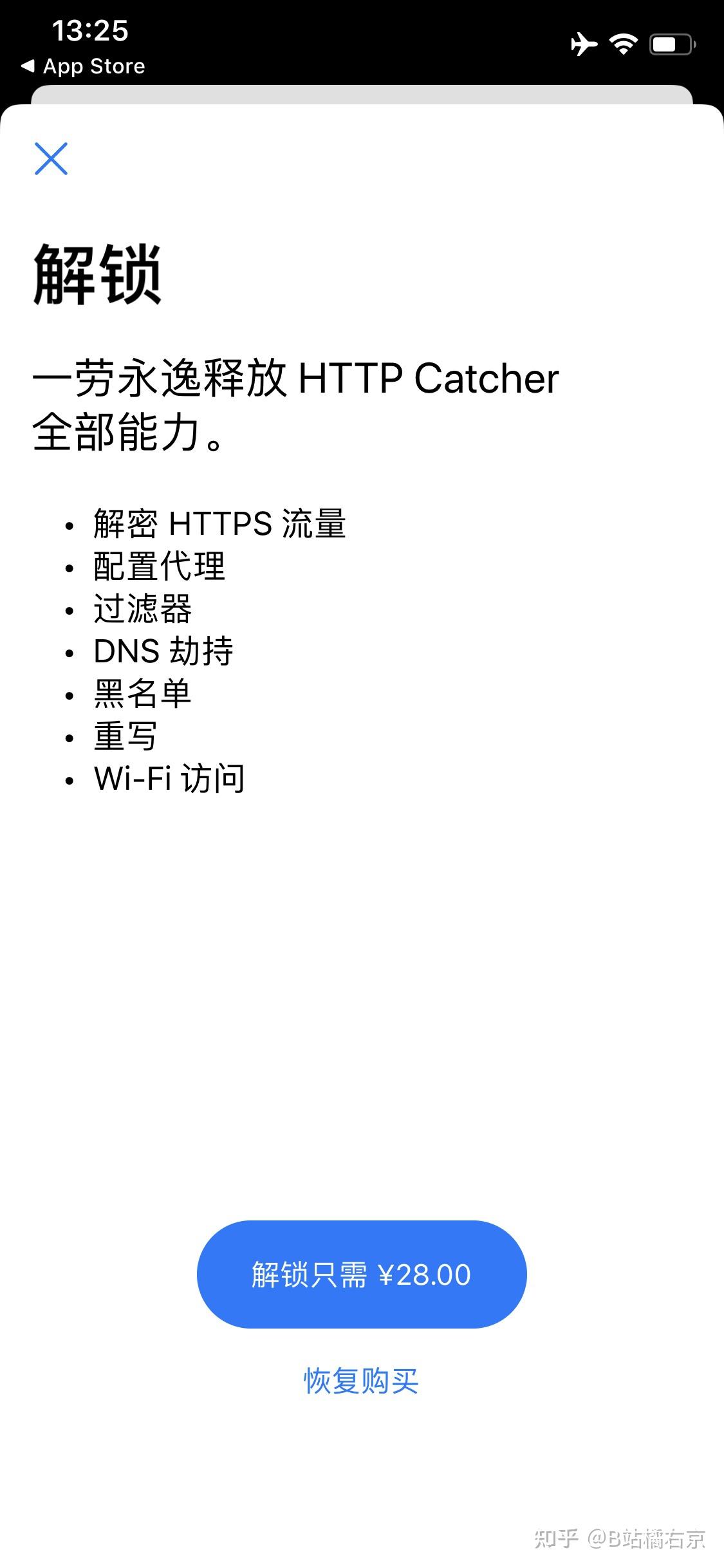Tap the bullet next to 解密 HTTPS 流量
This screenshot has height=1568, width=724.
pyautogui.click(x=68, y=527)
